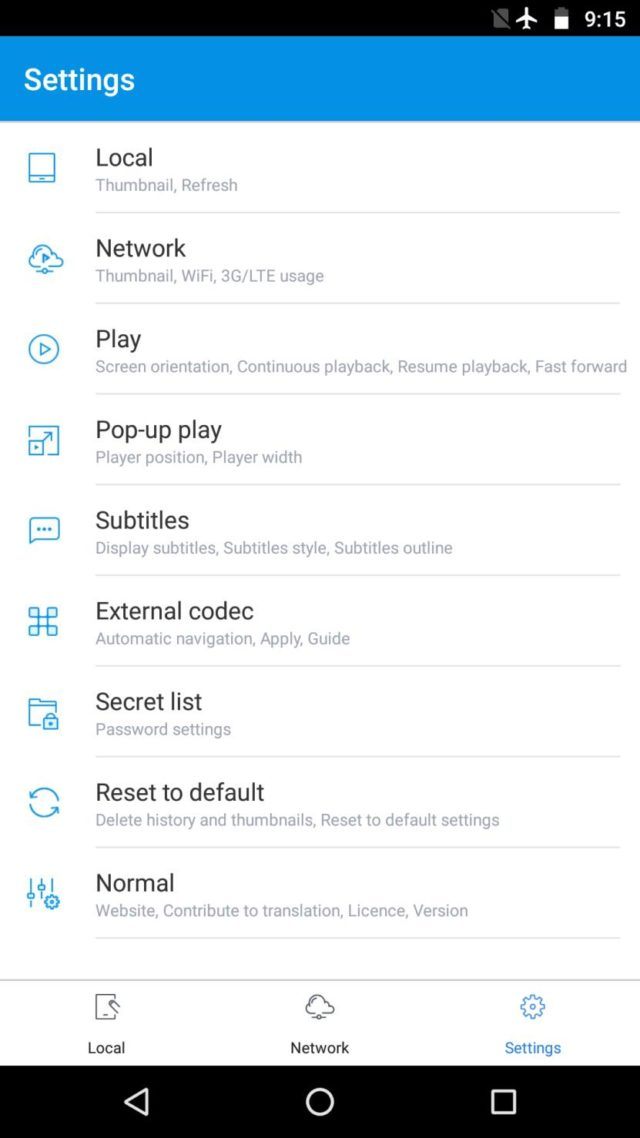Switch to the Local tab
This screenshot has height=1138, width=640.
[x=106, y=1023]
